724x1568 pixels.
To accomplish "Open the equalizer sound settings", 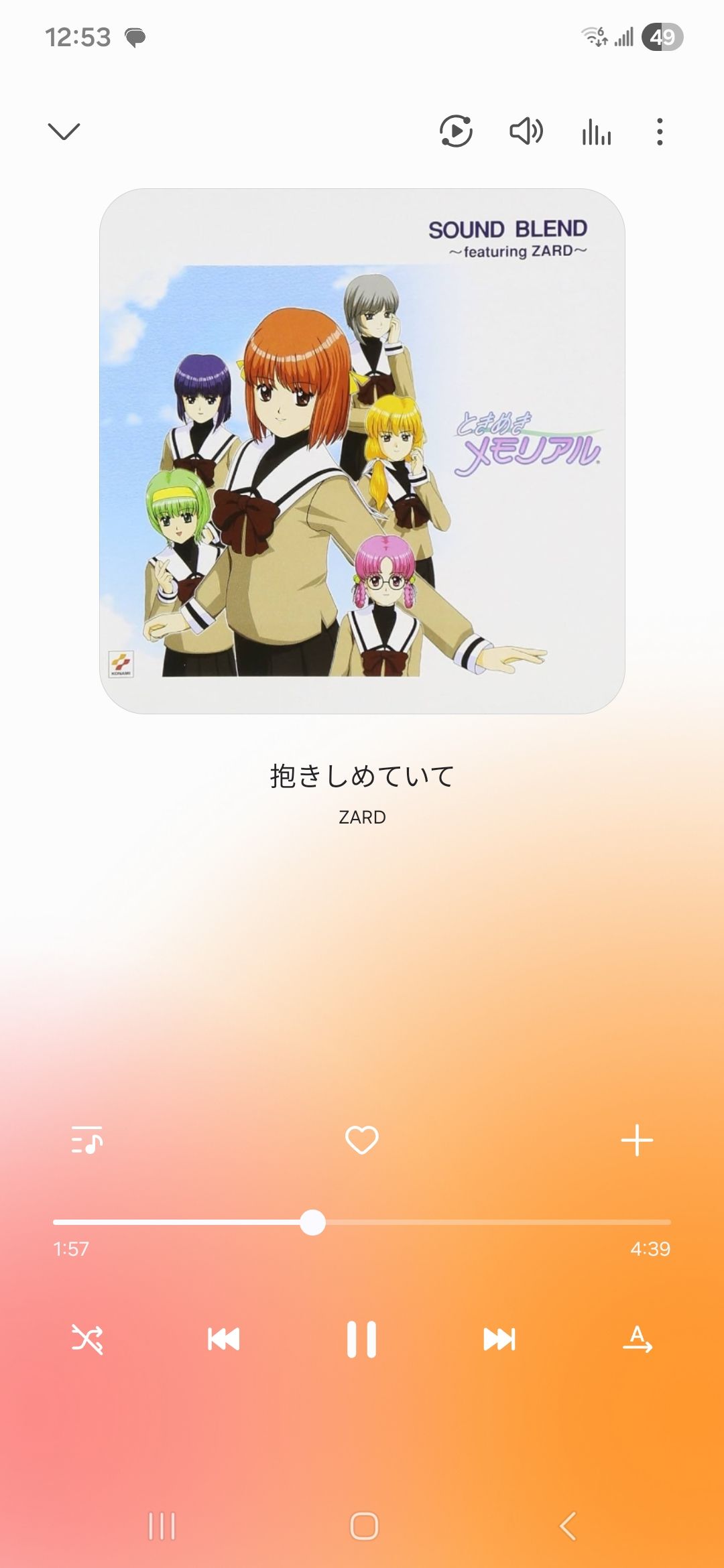I will pos(596,131).
